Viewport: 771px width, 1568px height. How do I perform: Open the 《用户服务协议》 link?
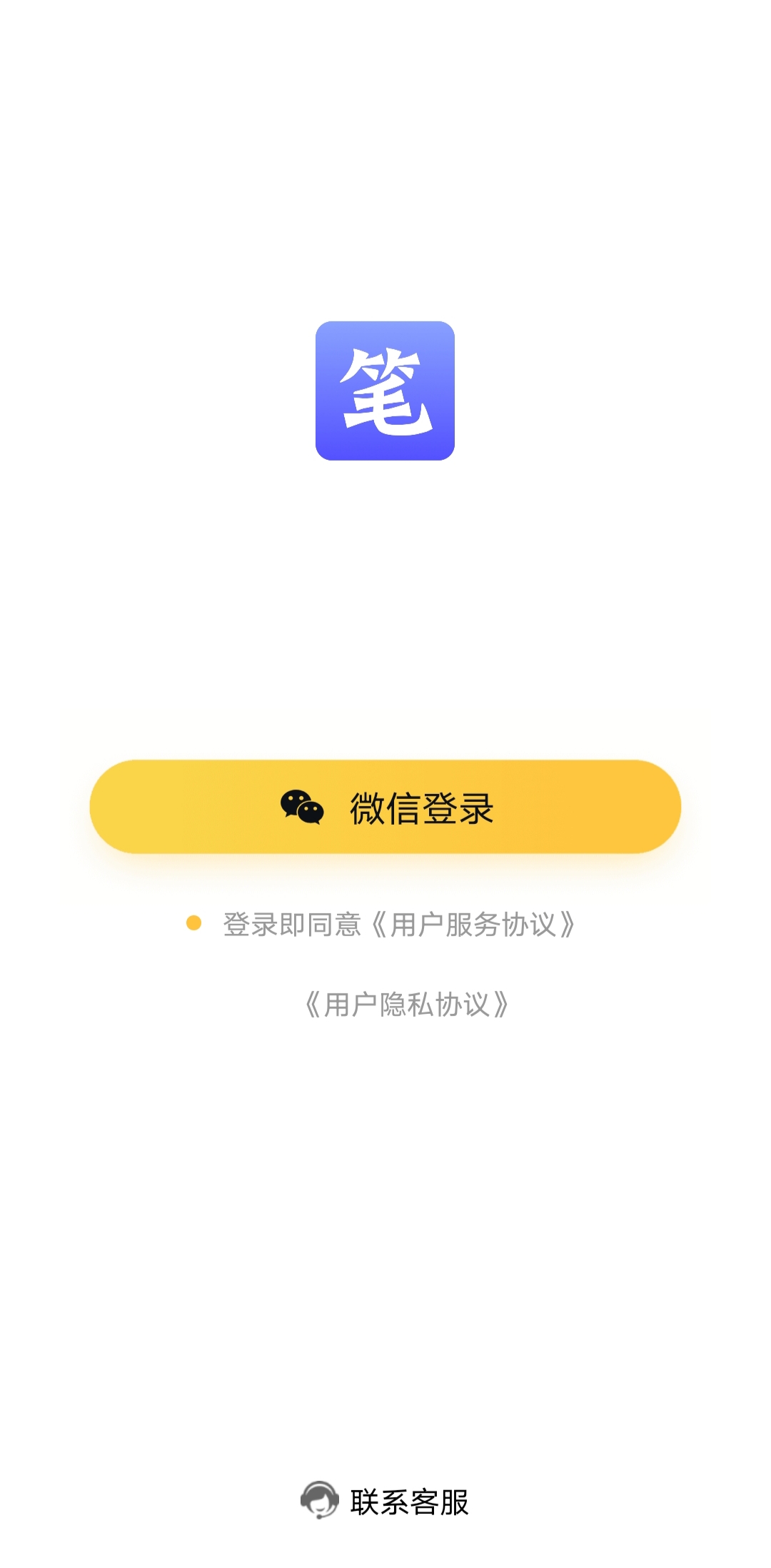[473, 925]
